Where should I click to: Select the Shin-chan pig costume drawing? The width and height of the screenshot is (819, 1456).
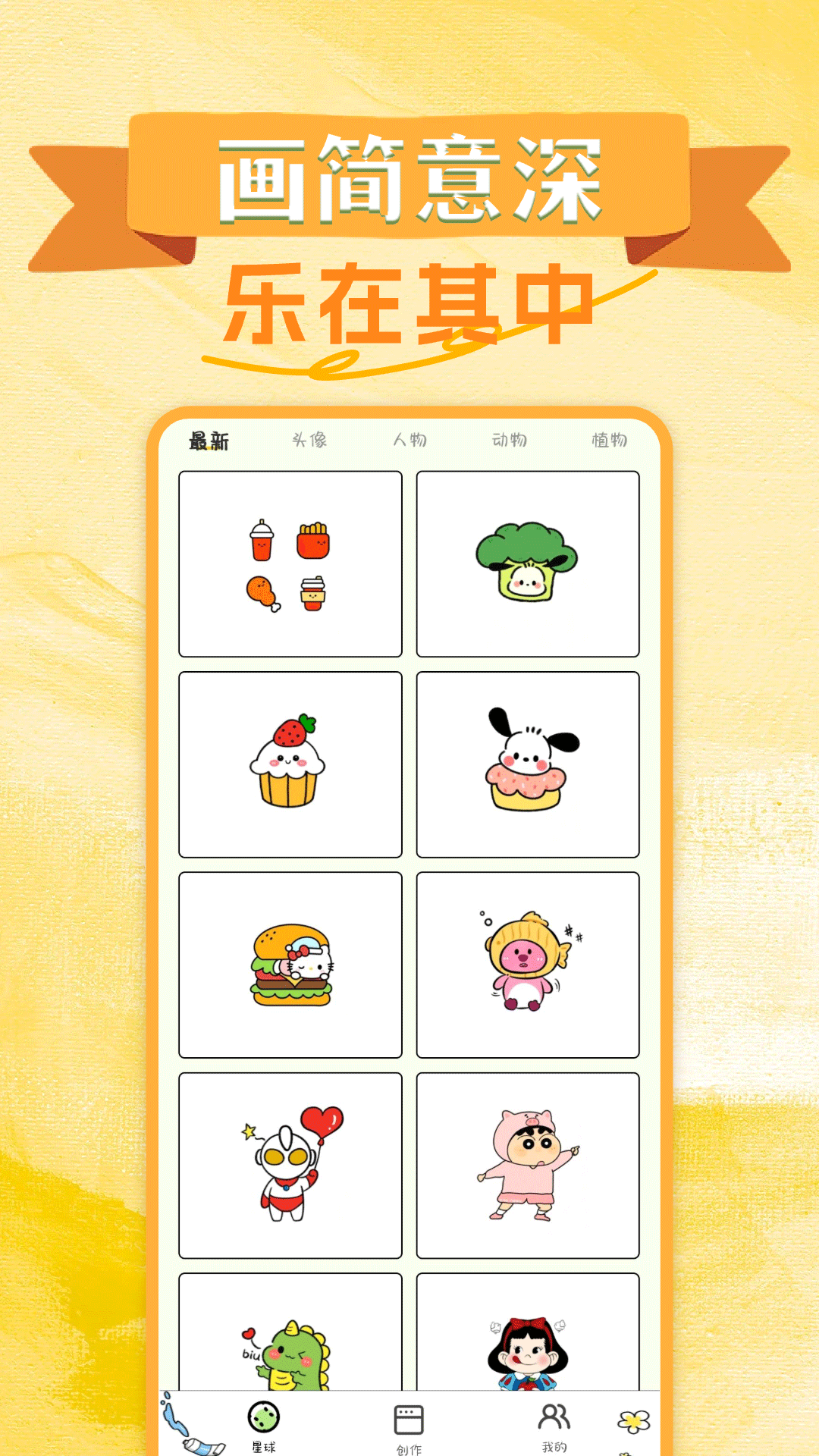pos(529,1166)
